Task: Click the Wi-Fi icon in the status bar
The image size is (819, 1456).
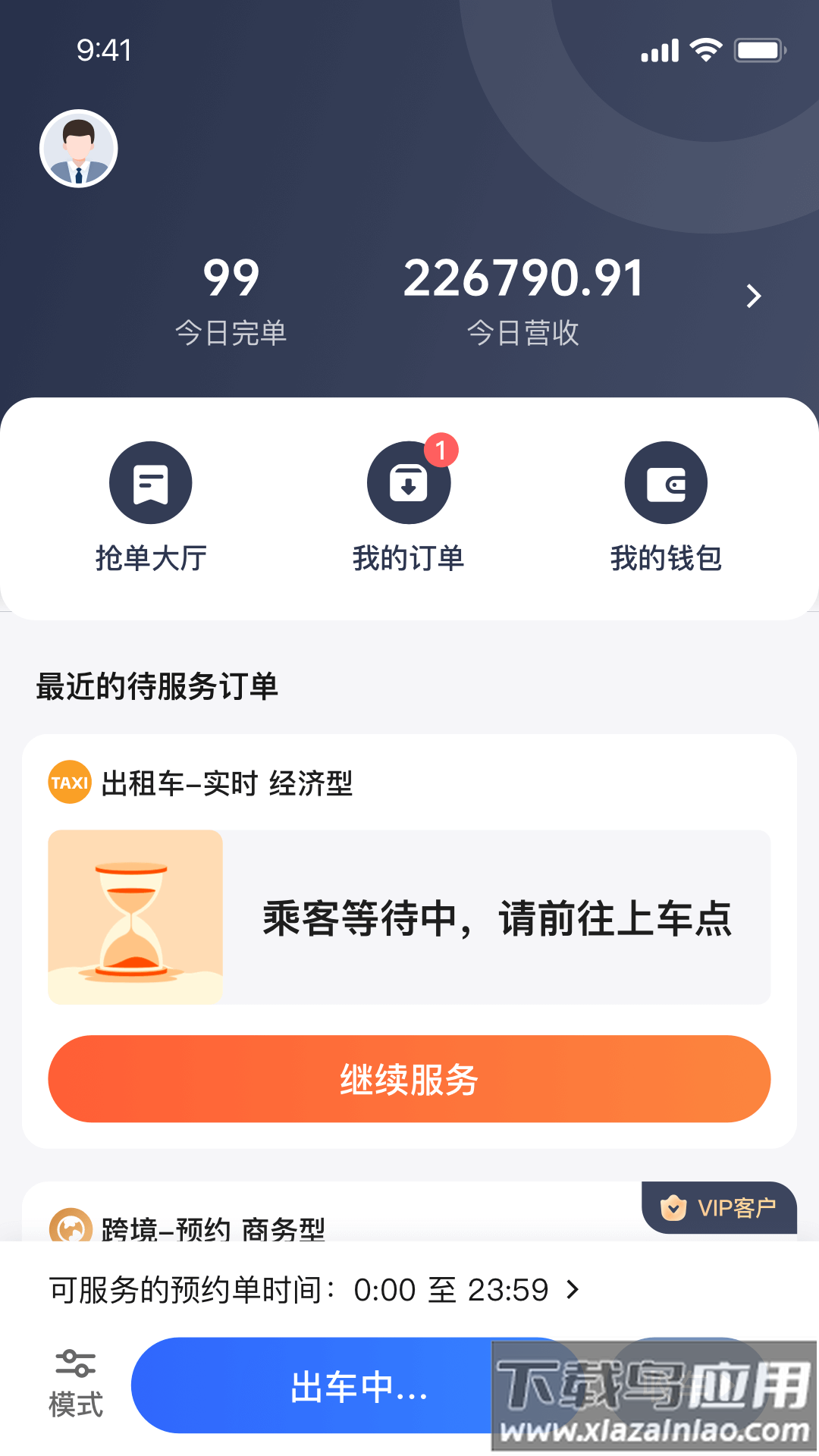Action: (704, 49)
